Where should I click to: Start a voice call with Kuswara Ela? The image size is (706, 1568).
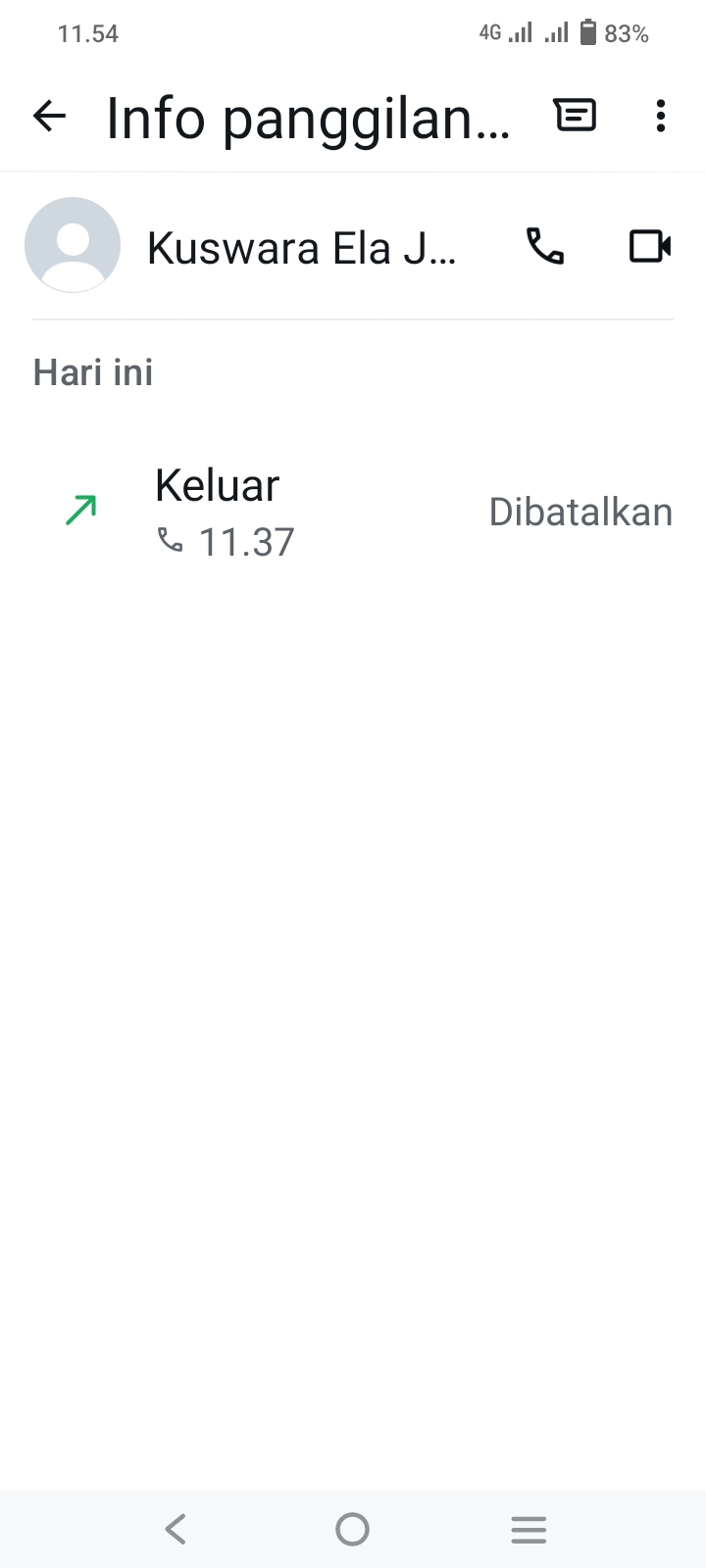pyautogui.click(x=545, y=246)
